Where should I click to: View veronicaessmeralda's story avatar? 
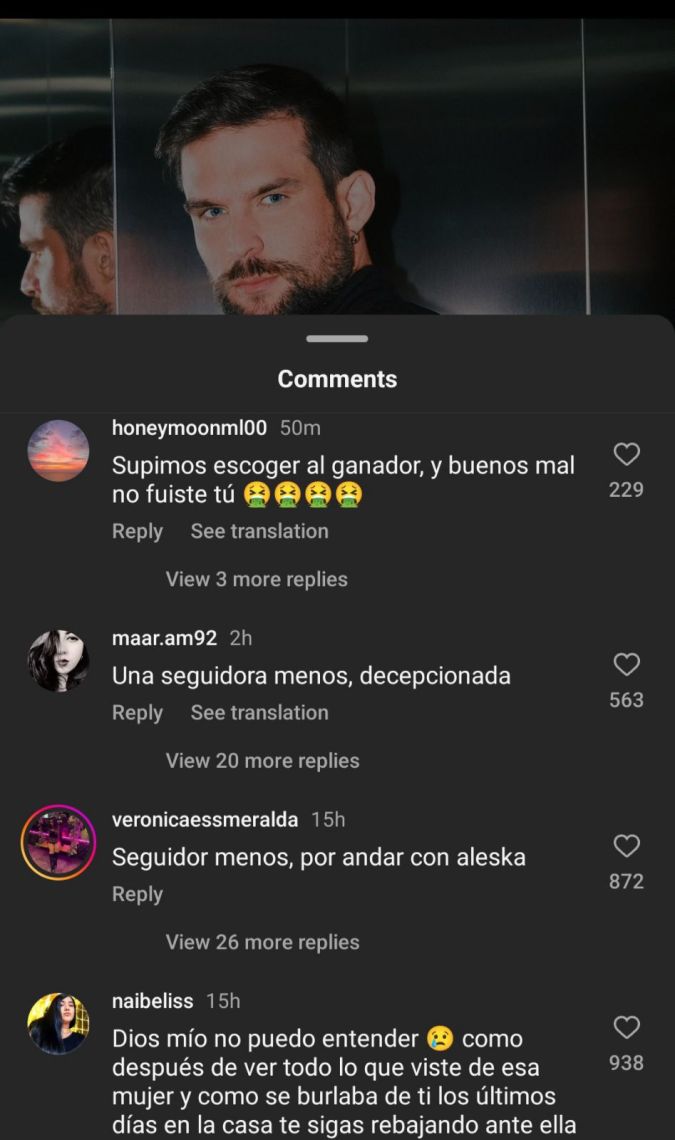58,842
